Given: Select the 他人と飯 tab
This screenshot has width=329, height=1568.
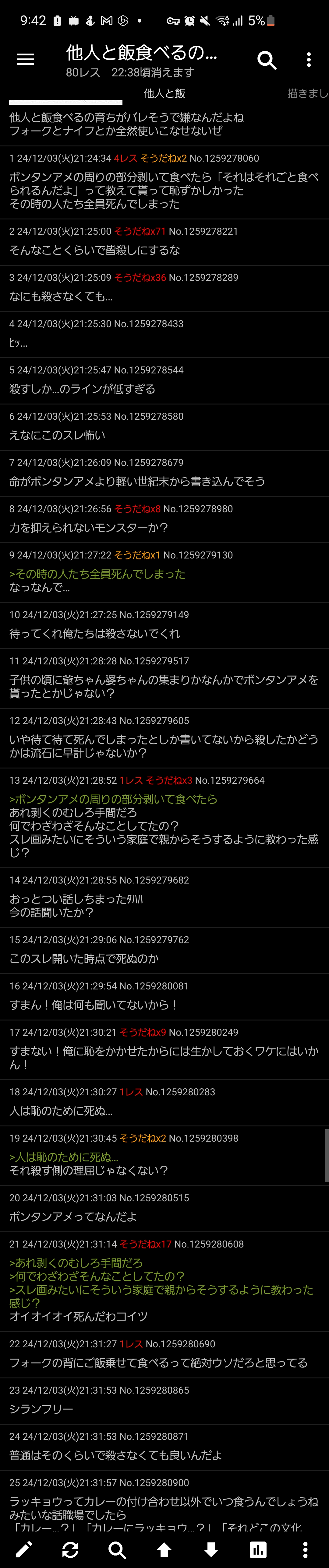Looking at the screenshot, I should click(164, 93).
